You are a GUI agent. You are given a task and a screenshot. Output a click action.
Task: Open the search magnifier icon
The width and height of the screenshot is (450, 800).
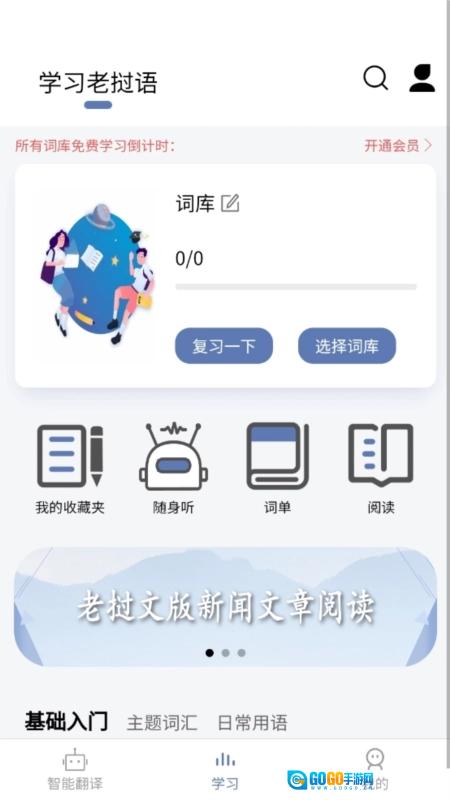click(376, 79)
